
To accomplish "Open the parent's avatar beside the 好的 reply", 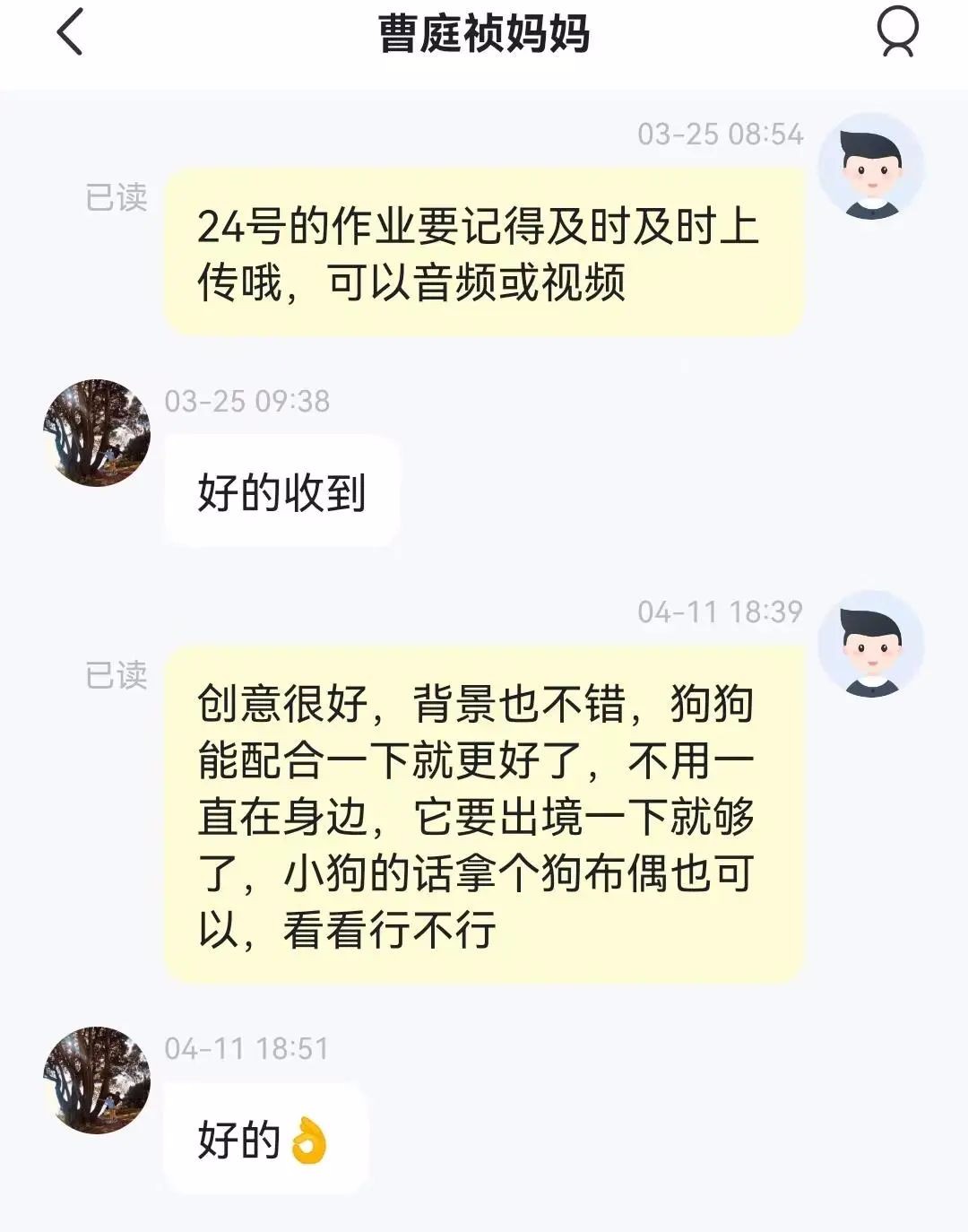I will tap(97, 1080).
